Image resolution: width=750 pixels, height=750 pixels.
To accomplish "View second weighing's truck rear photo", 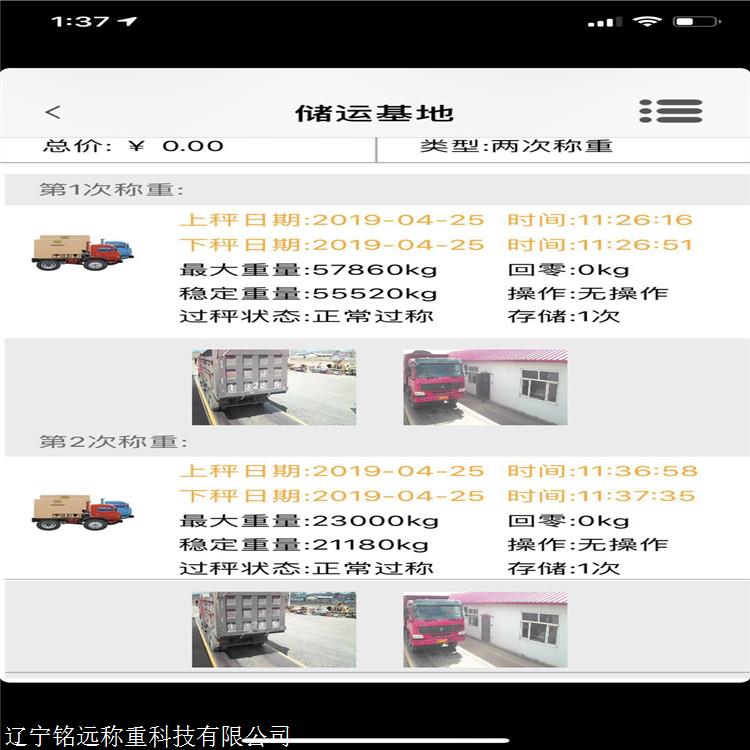I will pos(273,629).
